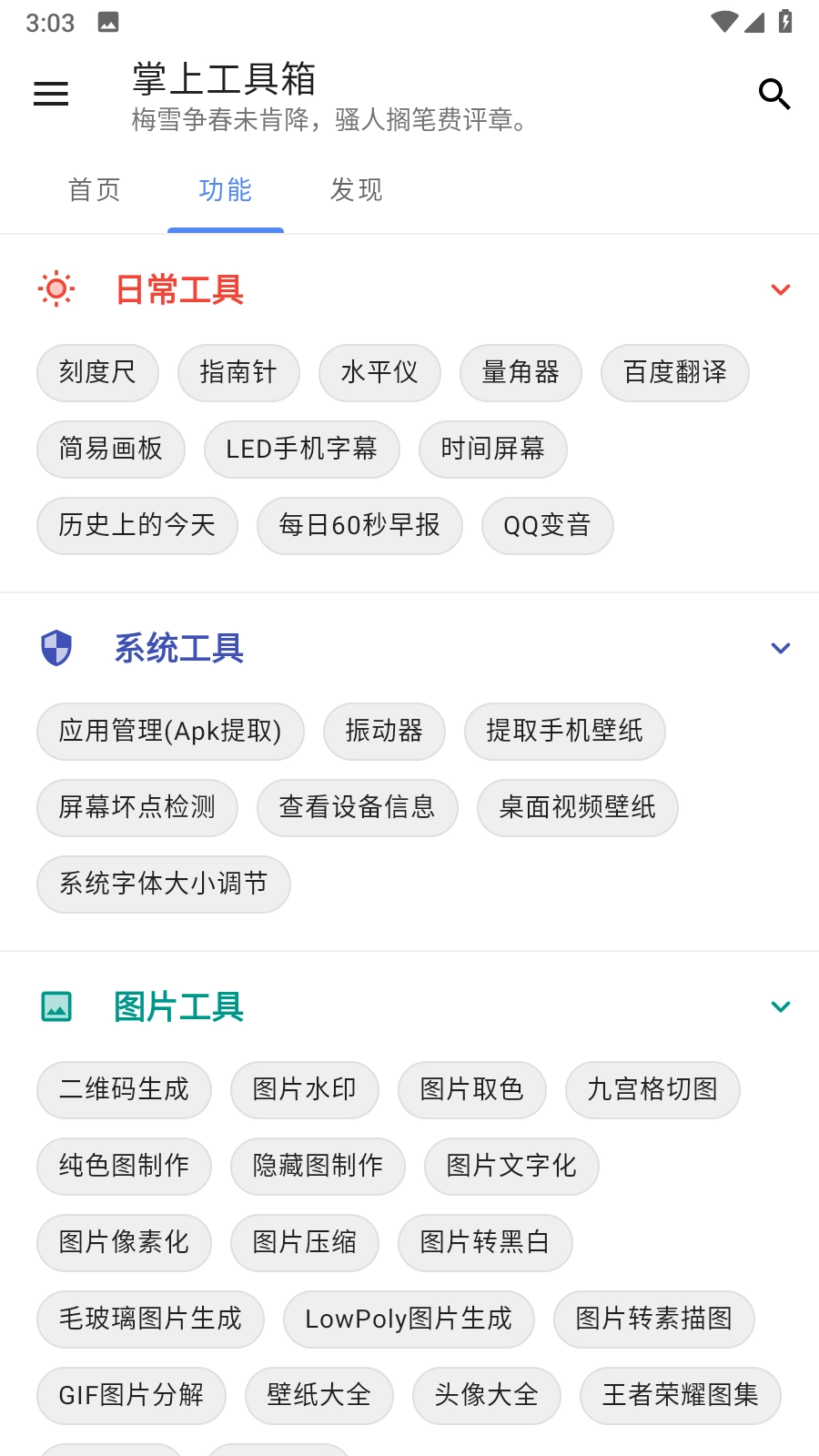The width and height of the screenshot is (819, 1456).
Task: Tap the QQ变音 chip
Action: [547, 526]
